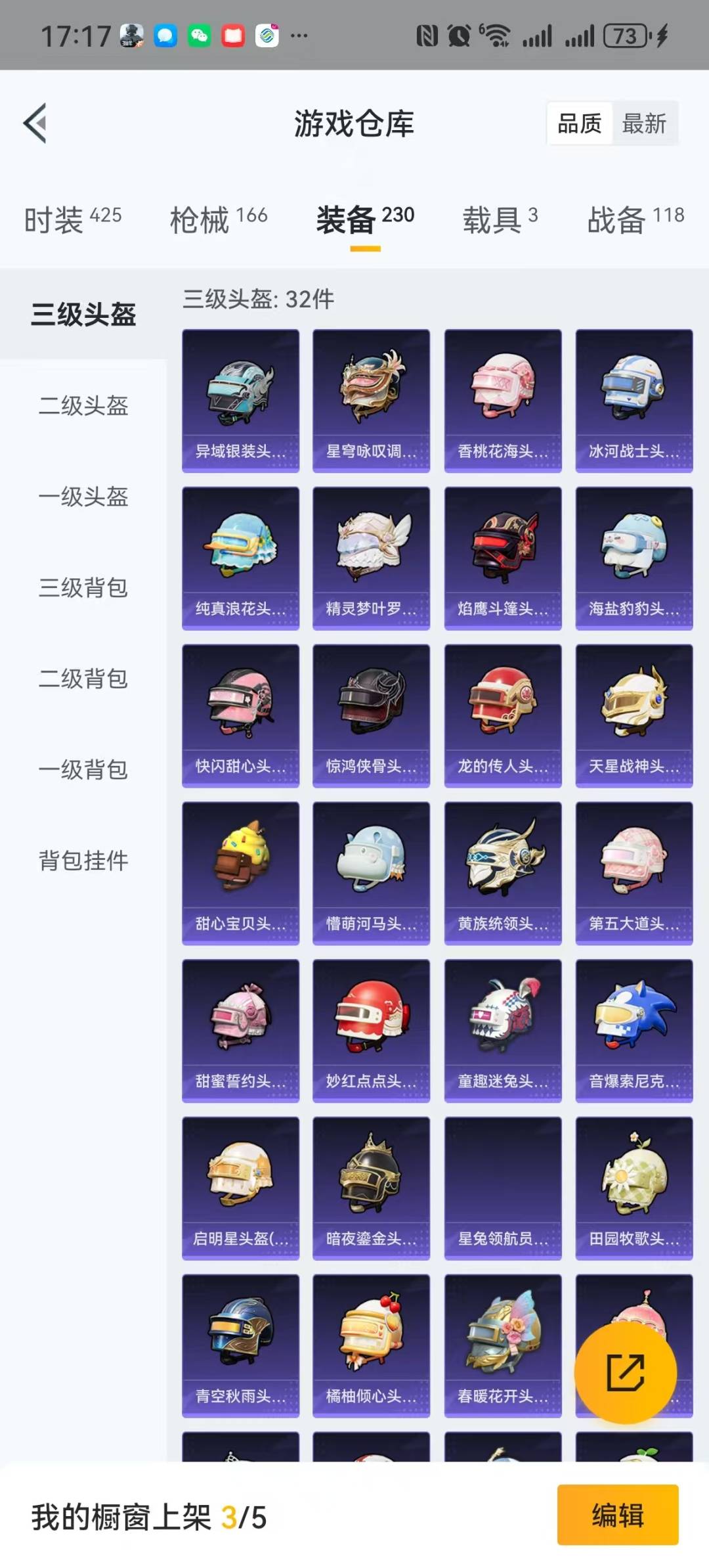Open the 一级背包 category
Image resolution: width=709 pixels, height=1568 pixels.
(83, 769)
